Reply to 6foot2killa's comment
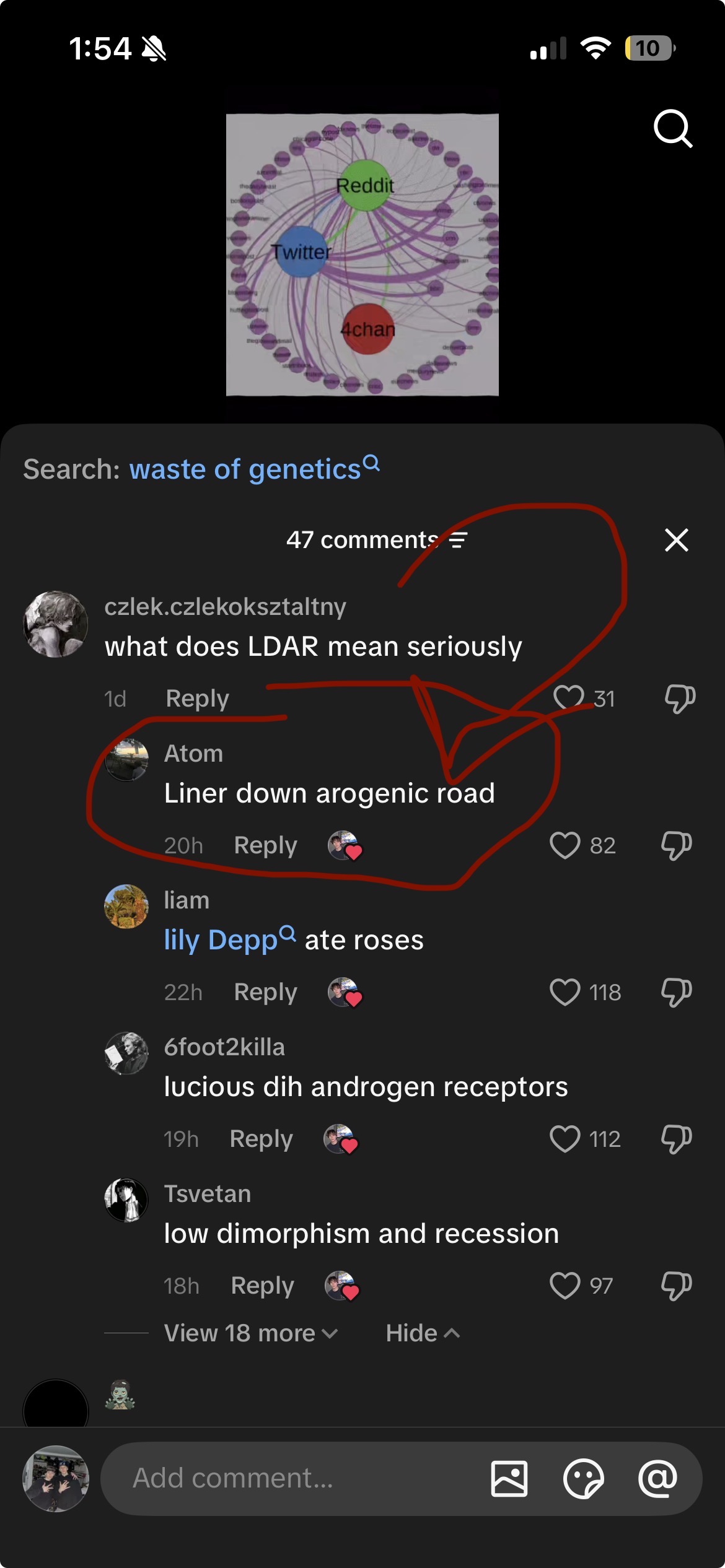The image size is (725, 1568). tap(261, 1139)
